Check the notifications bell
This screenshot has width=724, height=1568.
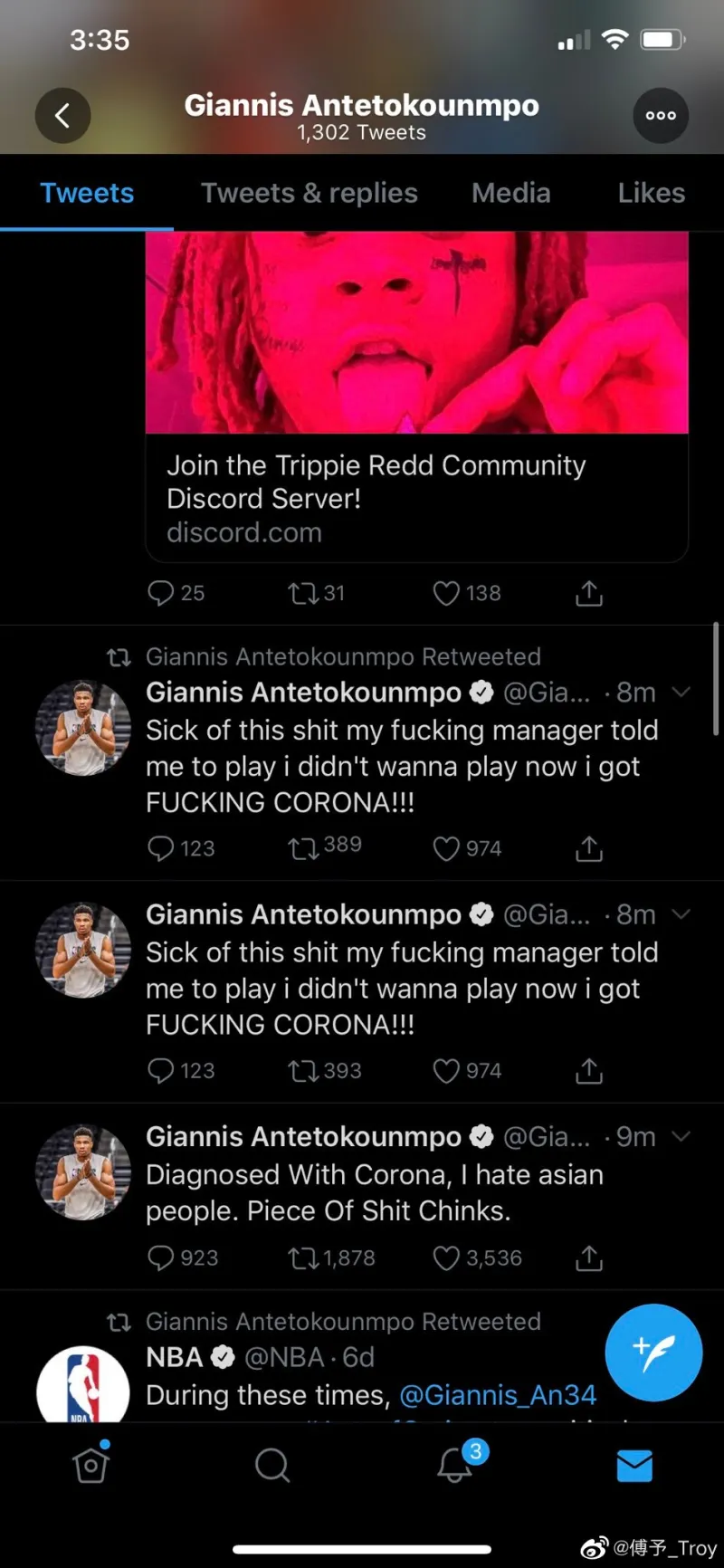454,1466
